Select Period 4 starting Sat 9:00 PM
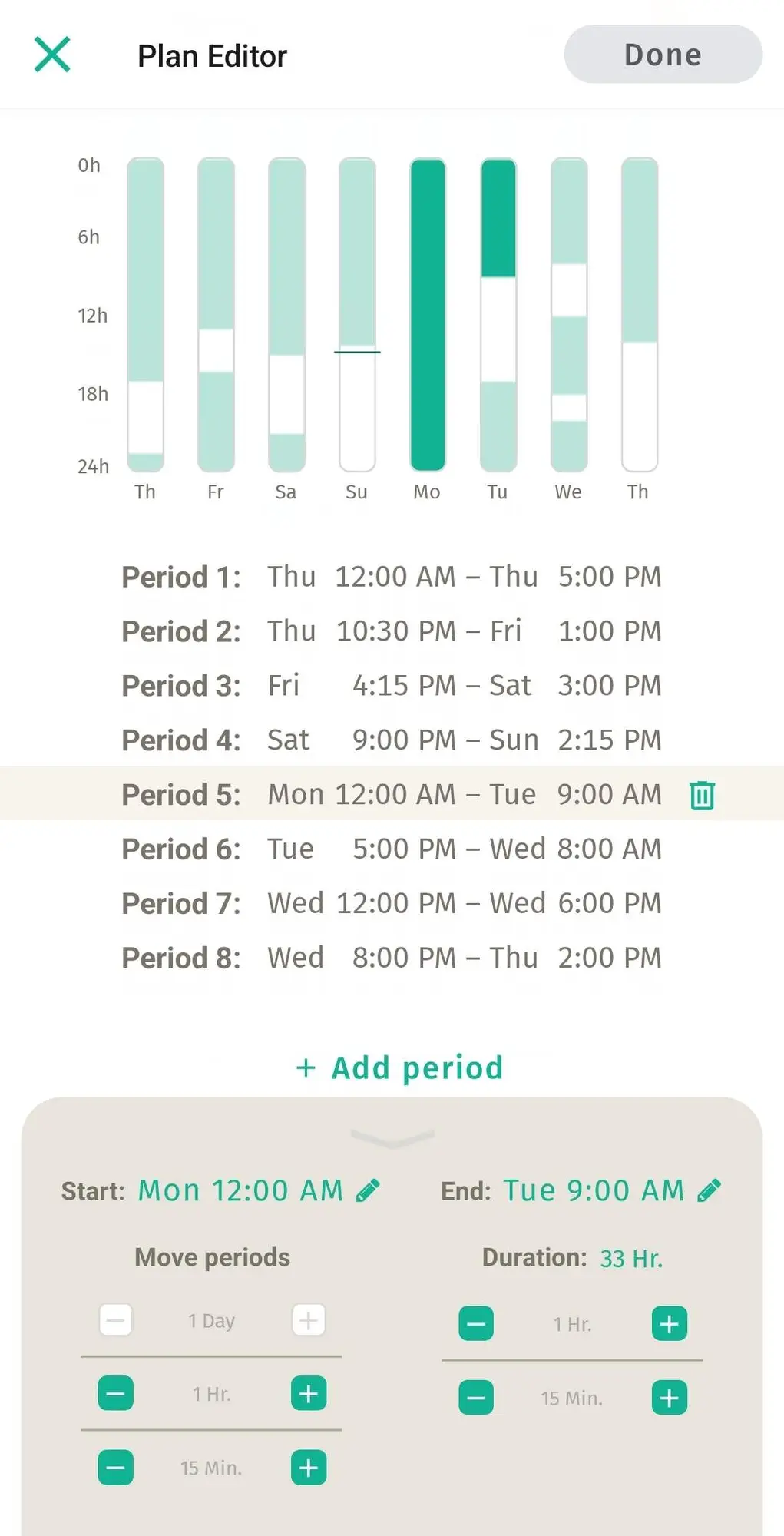This screenshot has height=1536, width=784. click(391, 740)
